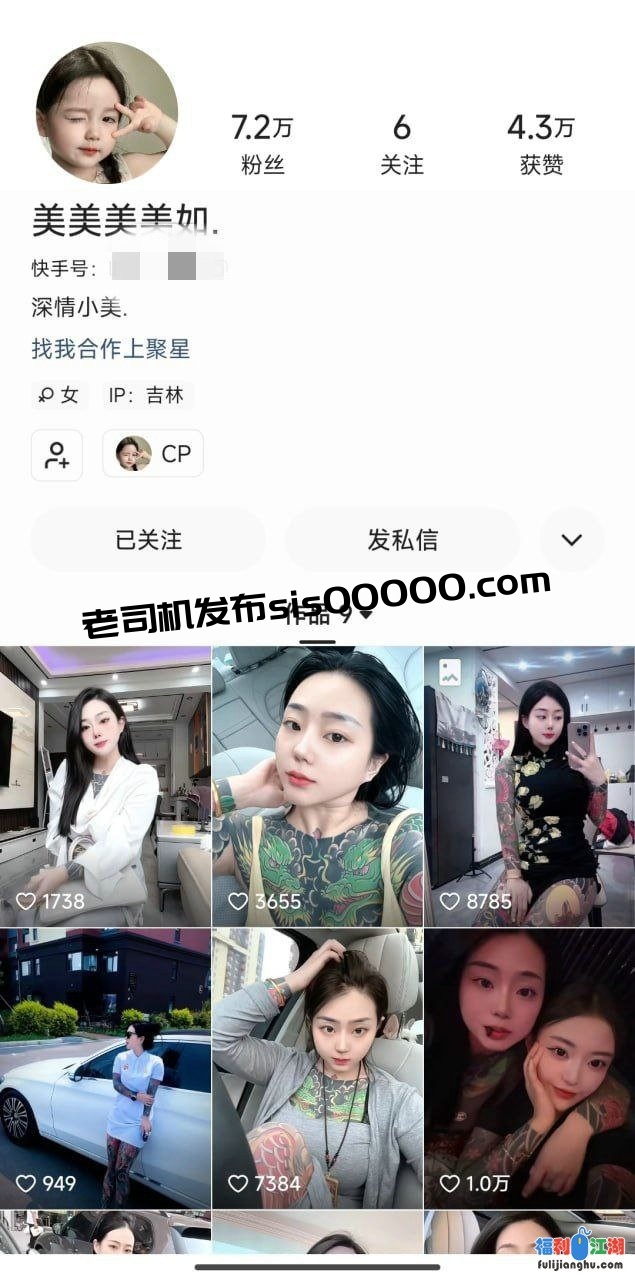View the video with 949 likes
The height and width of the screenshot is (1280, 635).
(x=105, y=1067)
